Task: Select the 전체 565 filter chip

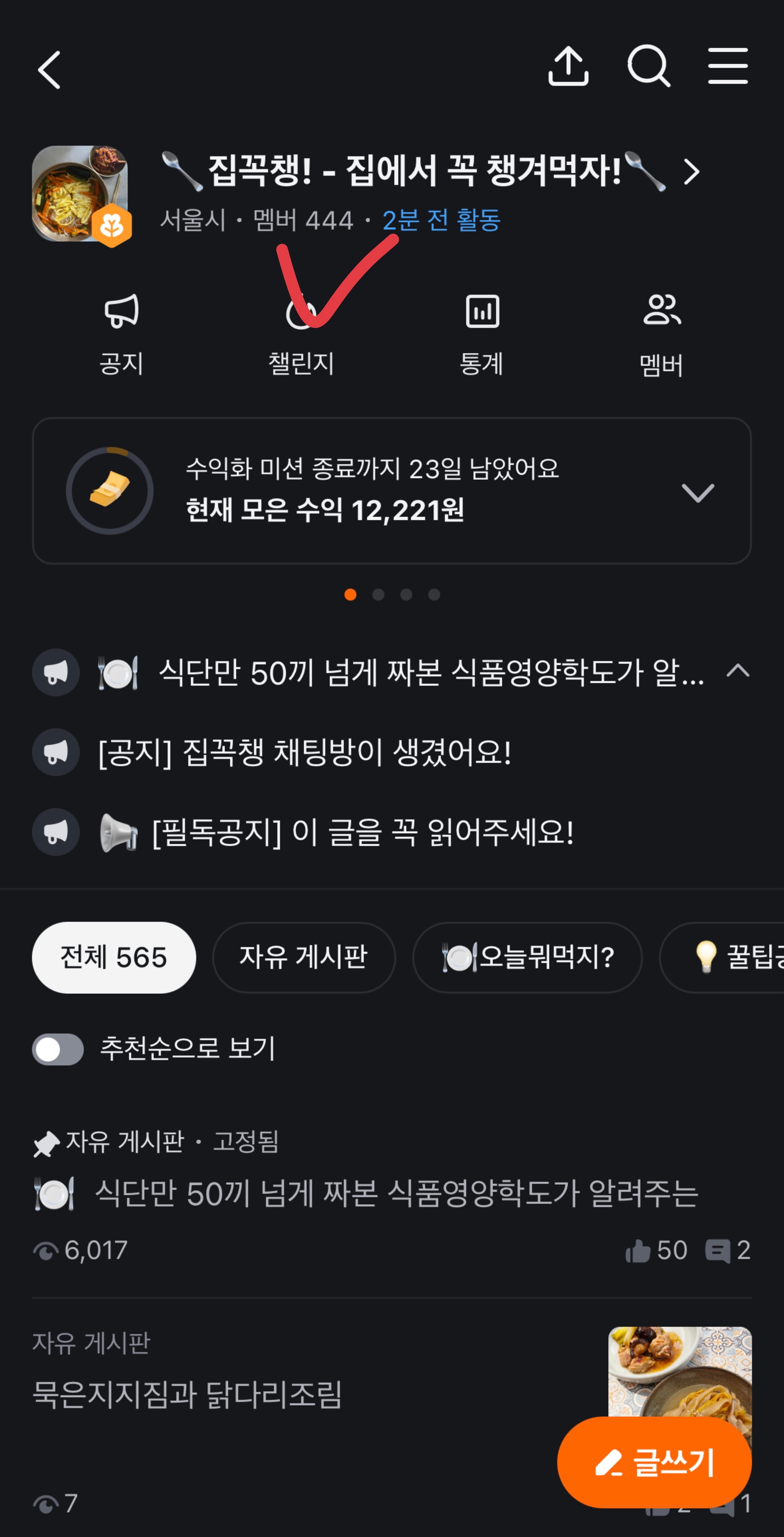Action: (x=114, y=957)
